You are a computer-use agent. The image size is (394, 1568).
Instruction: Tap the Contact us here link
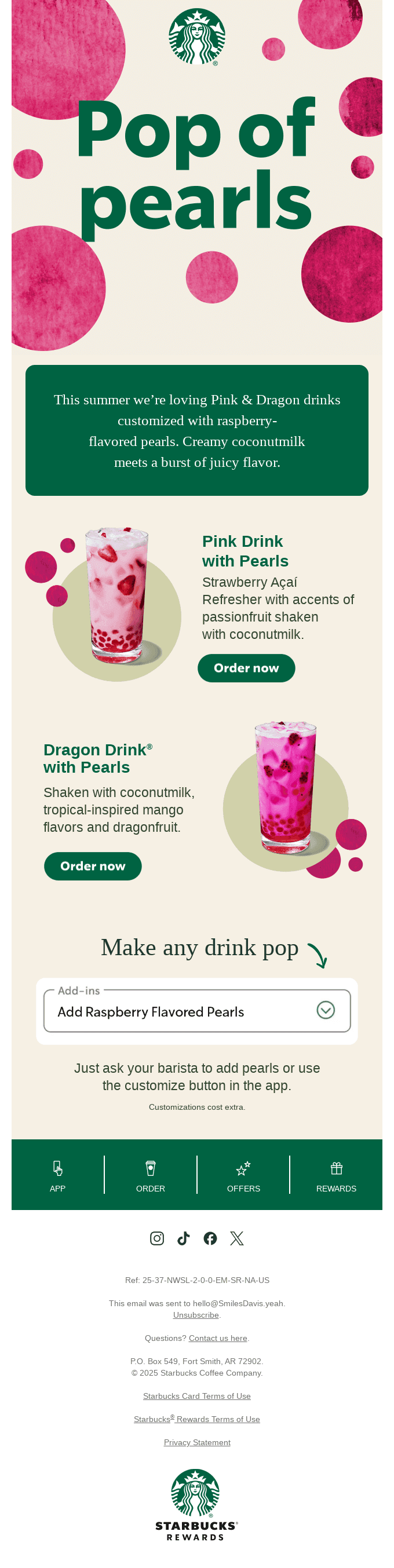click(x=217, y=1338)
